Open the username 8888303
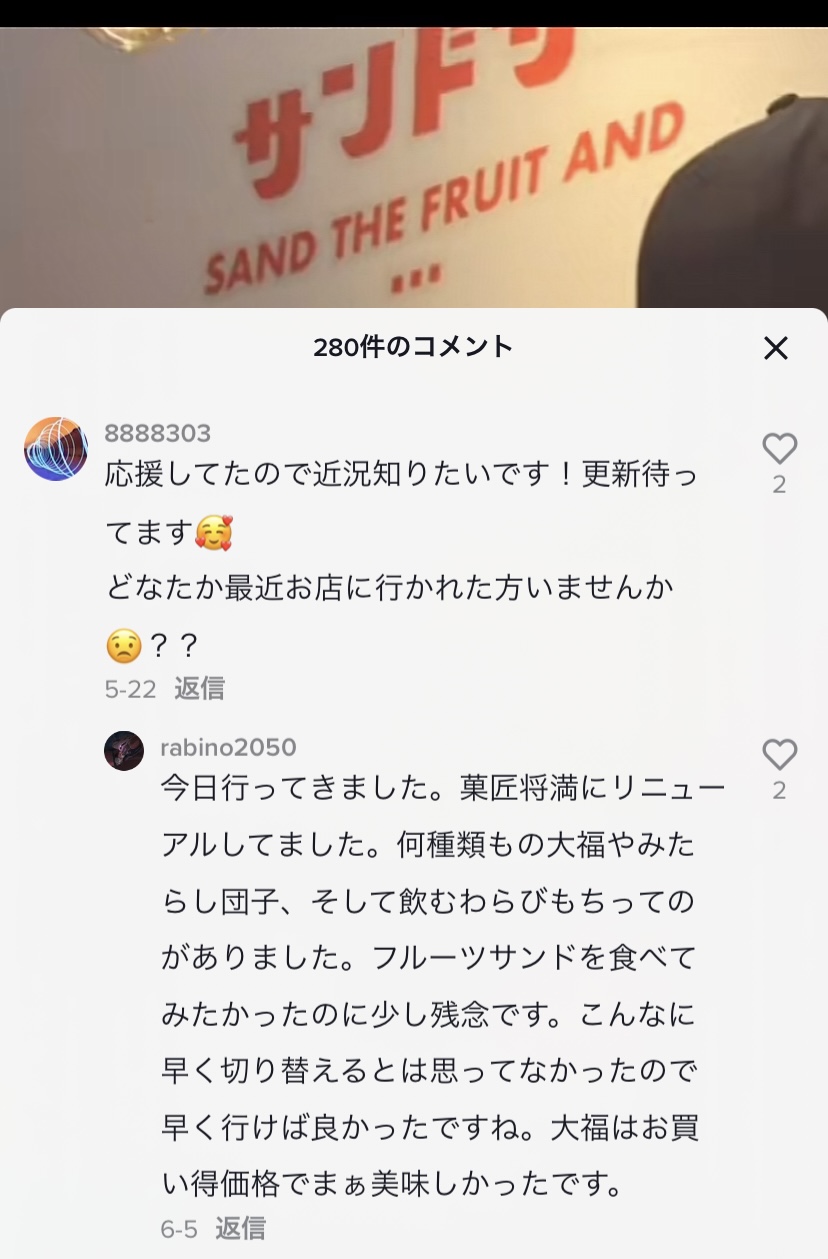 point(158,433)
